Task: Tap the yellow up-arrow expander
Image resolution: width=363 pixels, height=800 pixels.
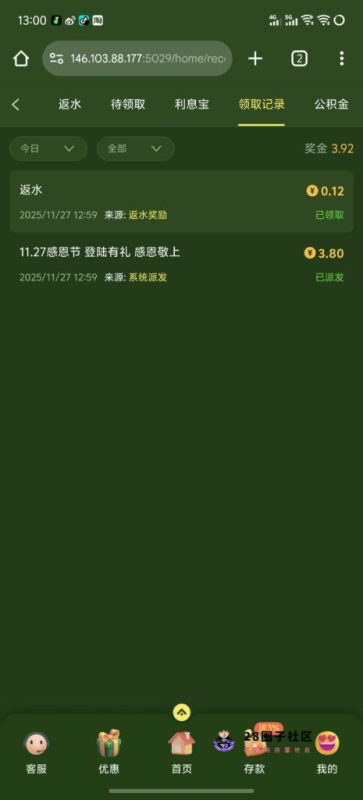Action: [181, 712]
